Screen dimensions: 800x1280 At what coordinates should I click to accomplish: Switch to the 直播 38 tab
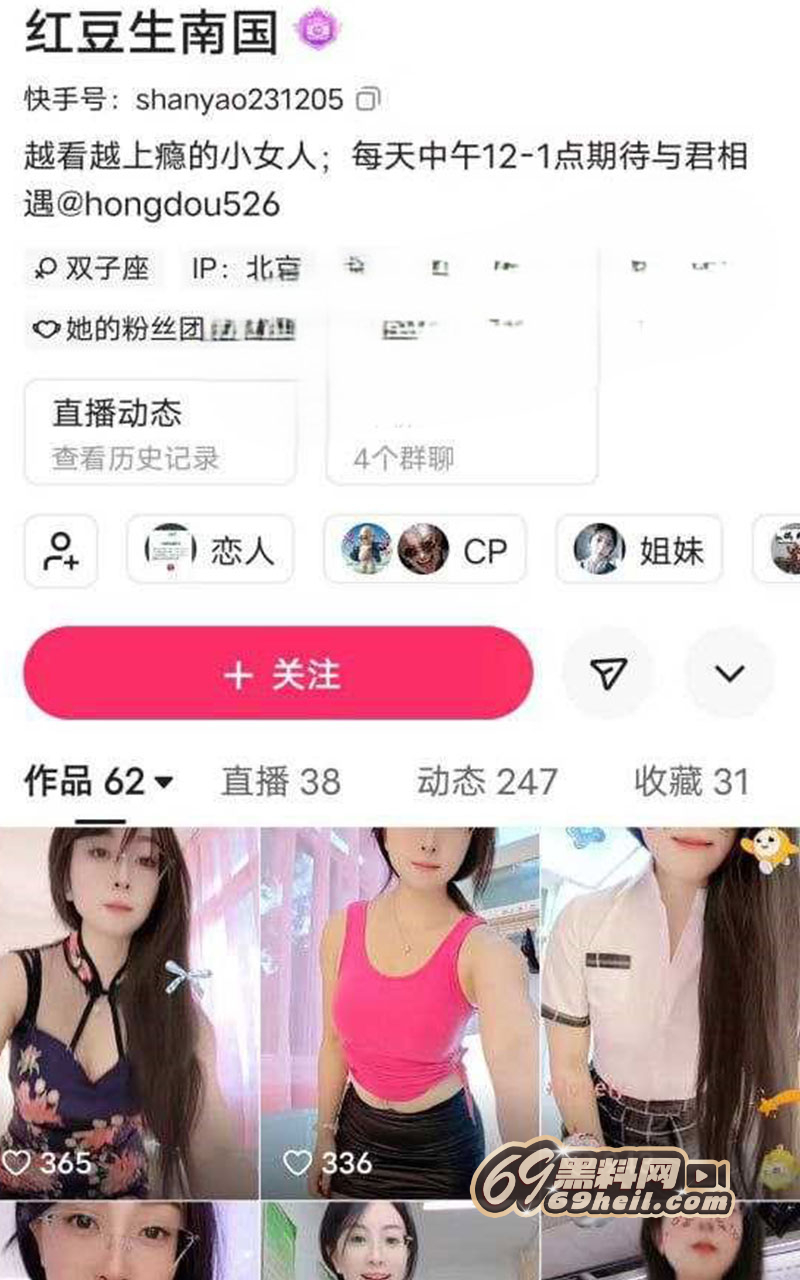tap(281, 781)
